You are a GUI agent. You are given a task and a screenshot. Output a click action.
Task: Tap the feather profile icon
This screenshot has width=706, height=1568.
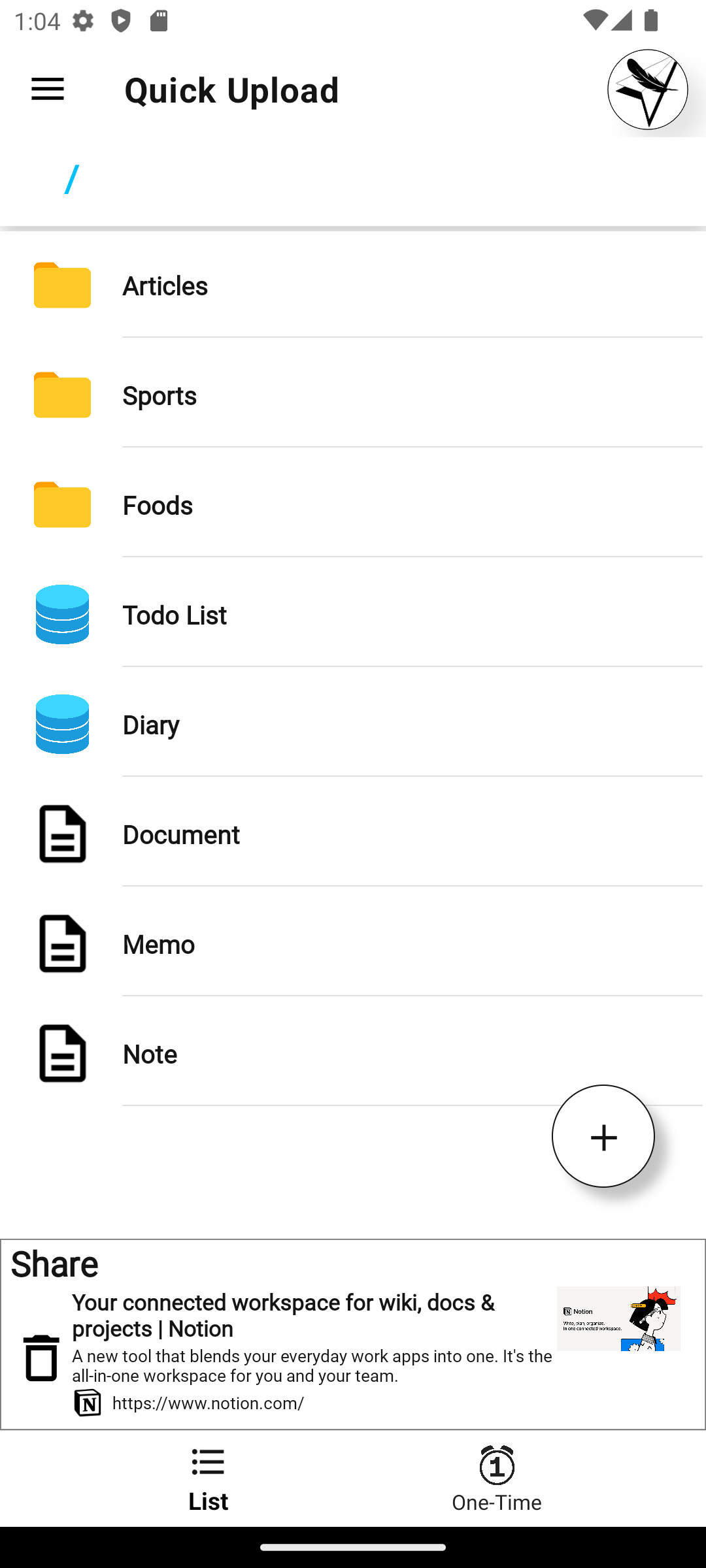click(647, 90)
